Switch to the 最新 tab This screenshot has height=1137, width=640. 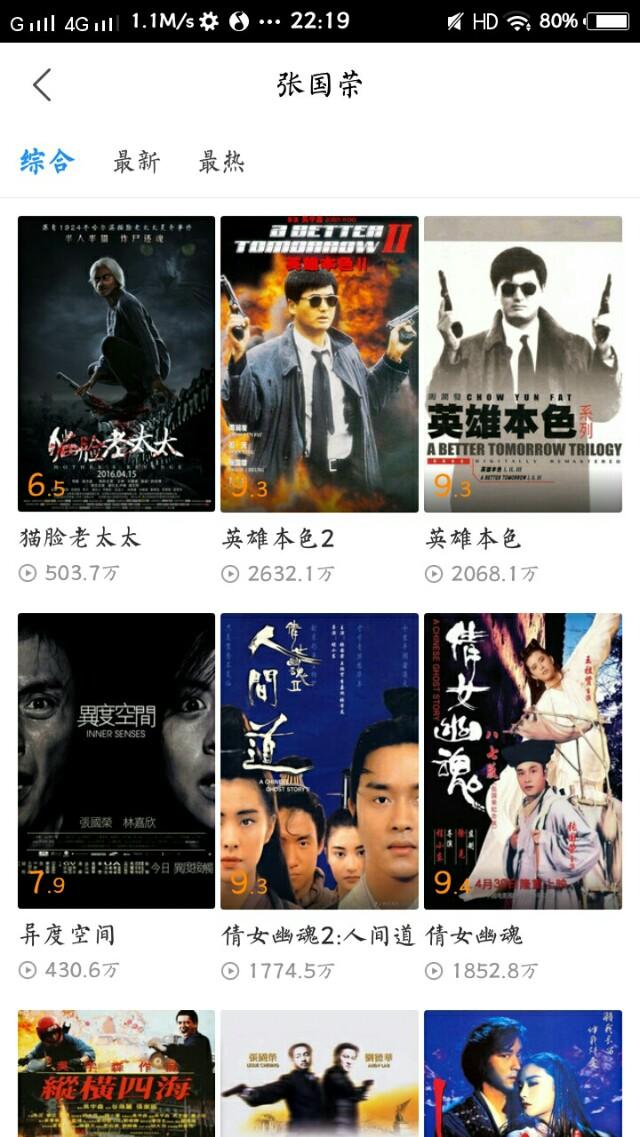[x=136, y=162]
